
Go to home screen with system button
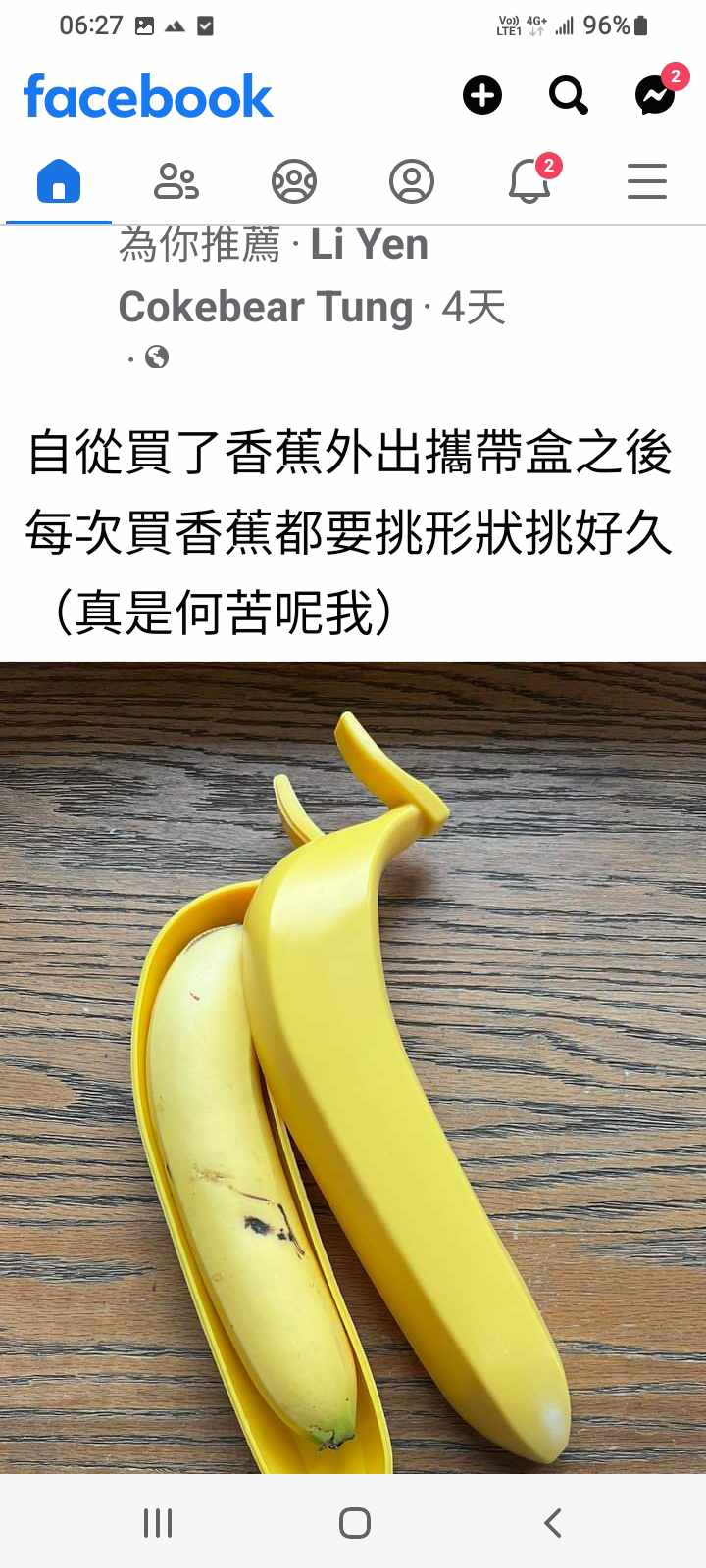[354, 1522]
